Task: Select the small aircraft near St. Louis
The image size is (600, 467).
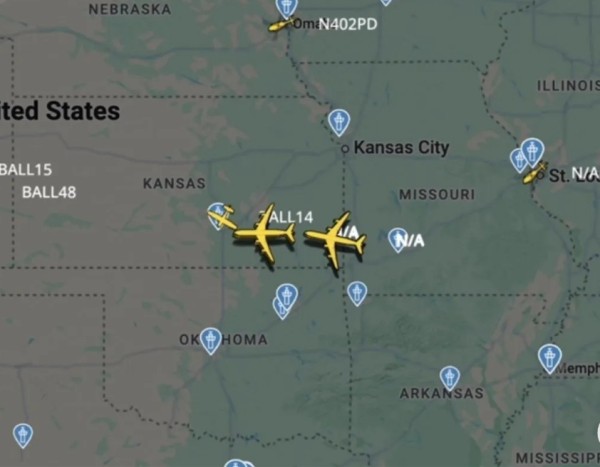Action: coord(534,175)
